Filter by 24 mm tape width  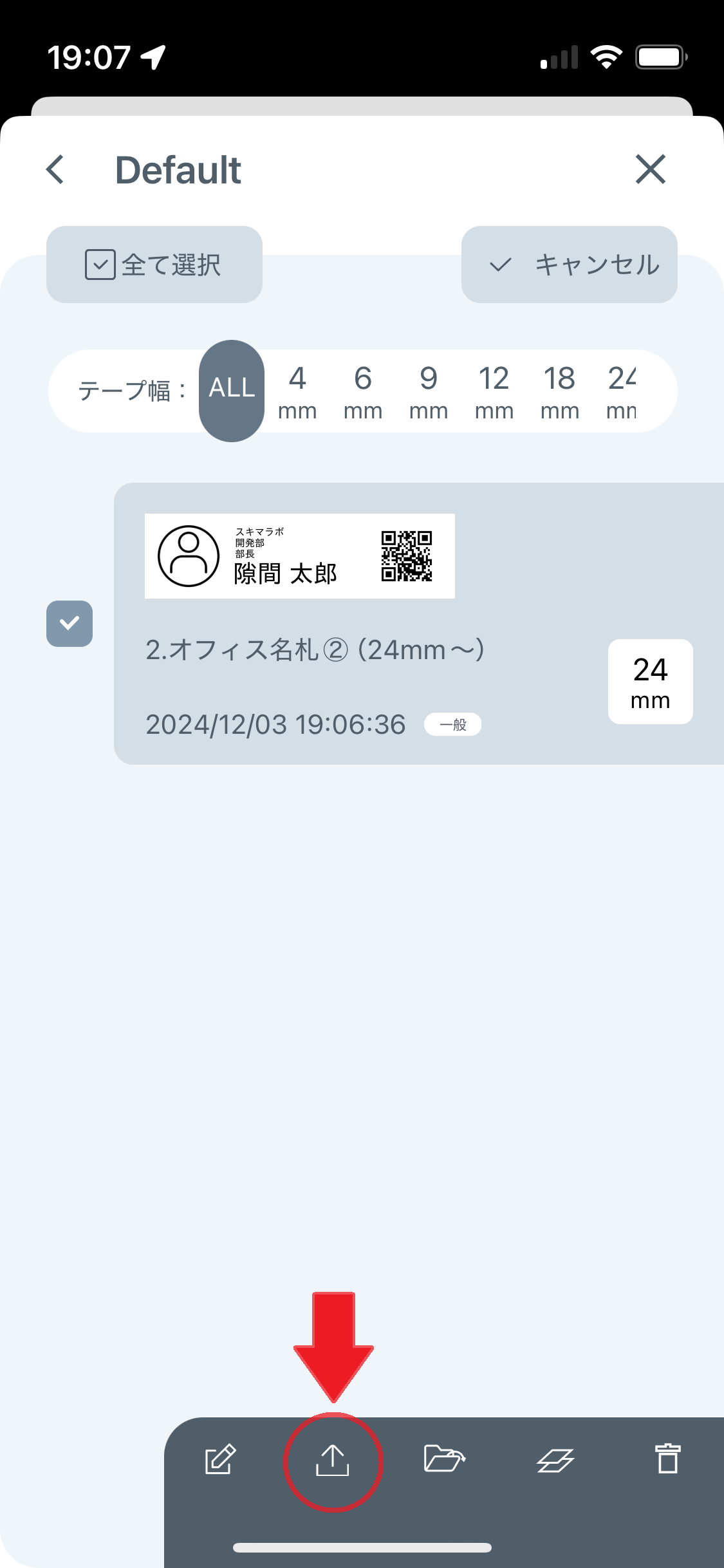click(x=622, y=391)
